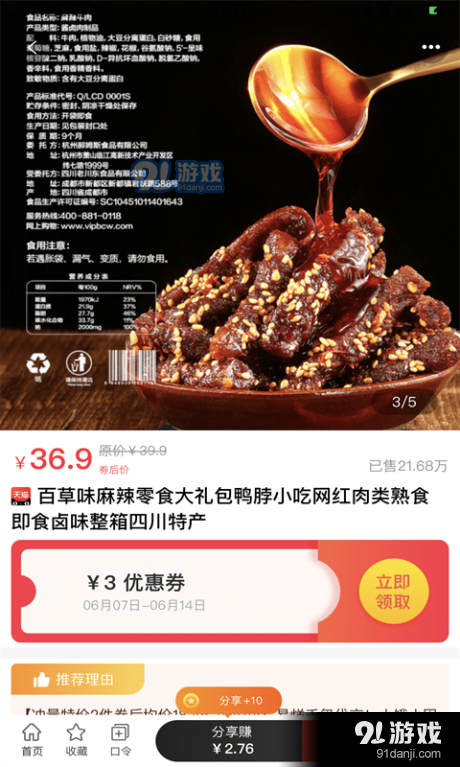Open the three-dot overflow menu

click(x=431, y=47)
